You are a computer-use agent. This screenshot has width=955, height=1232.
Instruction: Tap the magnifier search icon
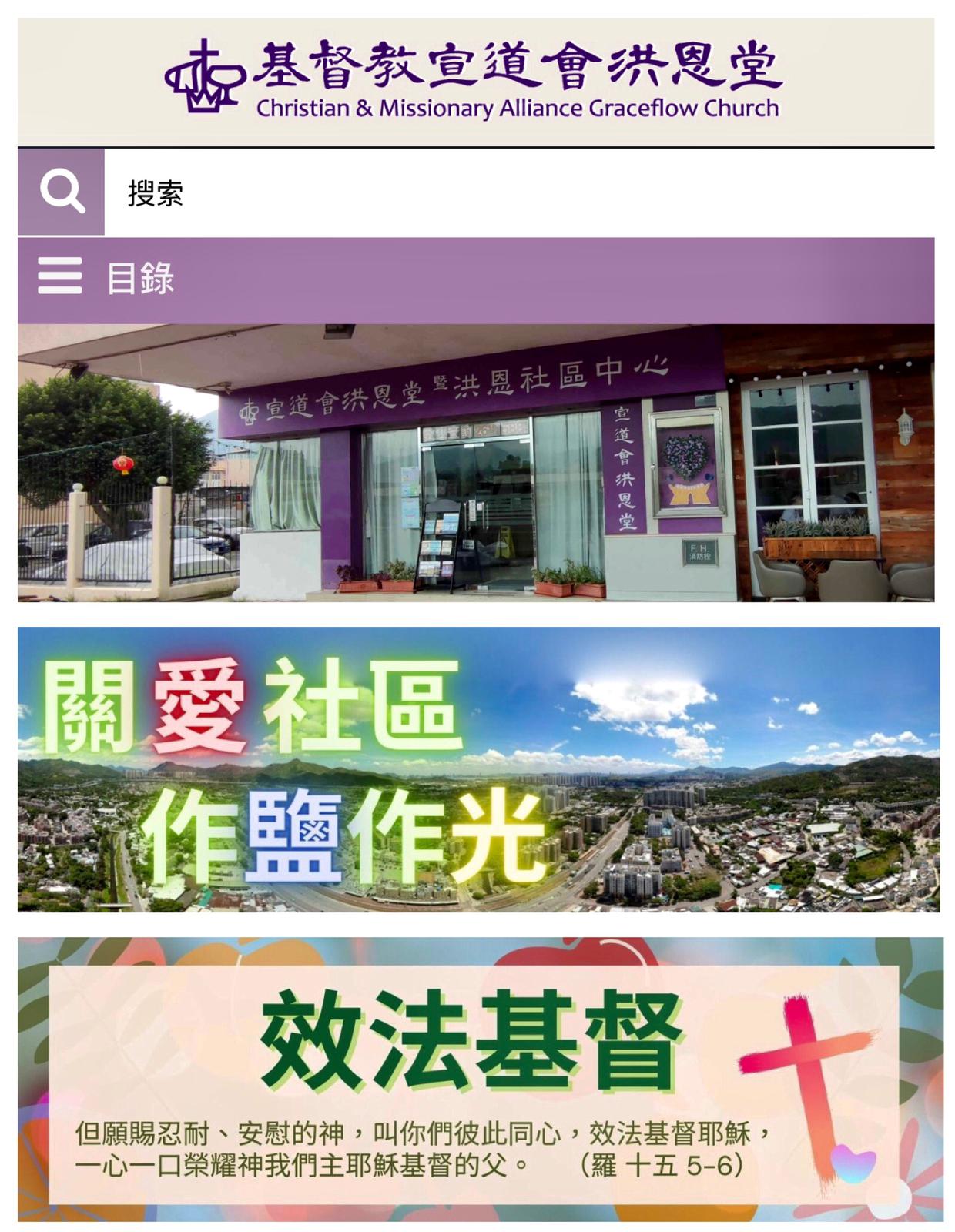point(61,192)
